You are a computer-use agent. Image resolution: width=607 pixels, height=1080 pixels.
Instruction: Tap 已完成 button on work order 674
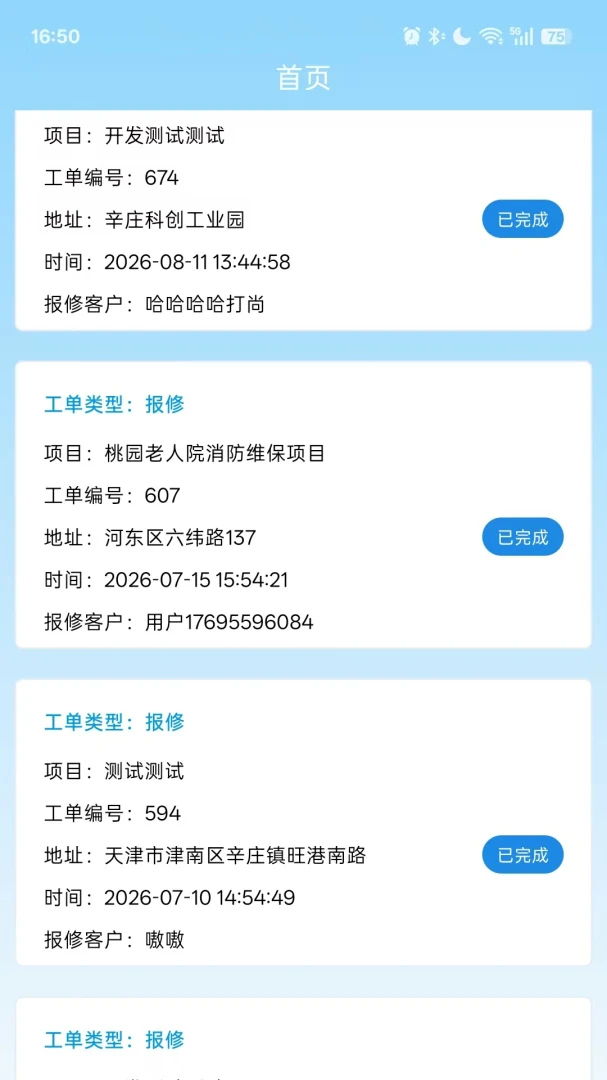coord(522,220)
